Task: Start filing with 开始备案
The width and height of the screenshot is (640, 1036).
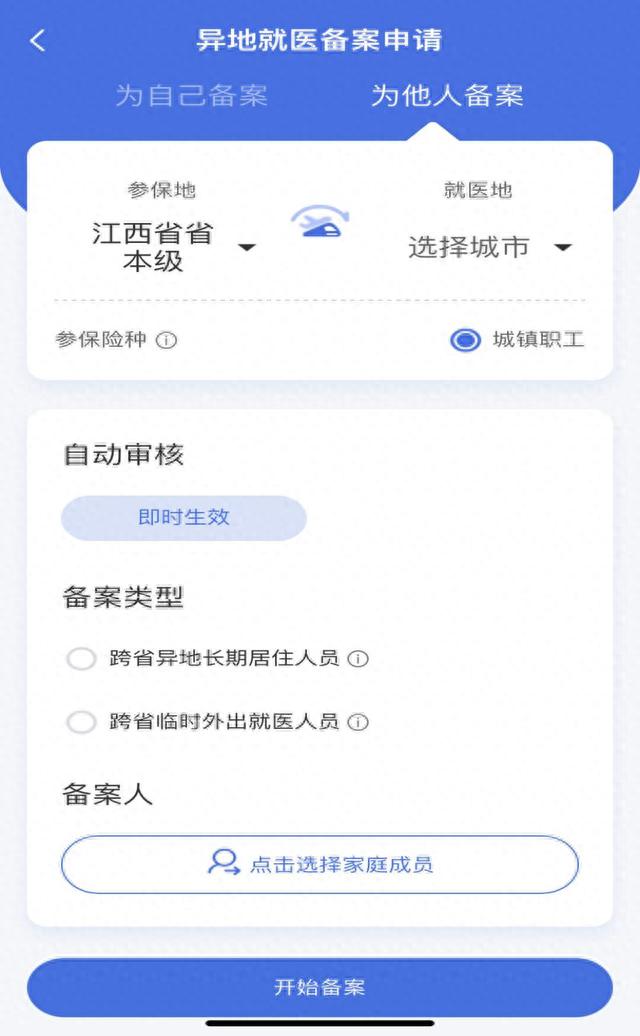Action: tap(320, 988)
